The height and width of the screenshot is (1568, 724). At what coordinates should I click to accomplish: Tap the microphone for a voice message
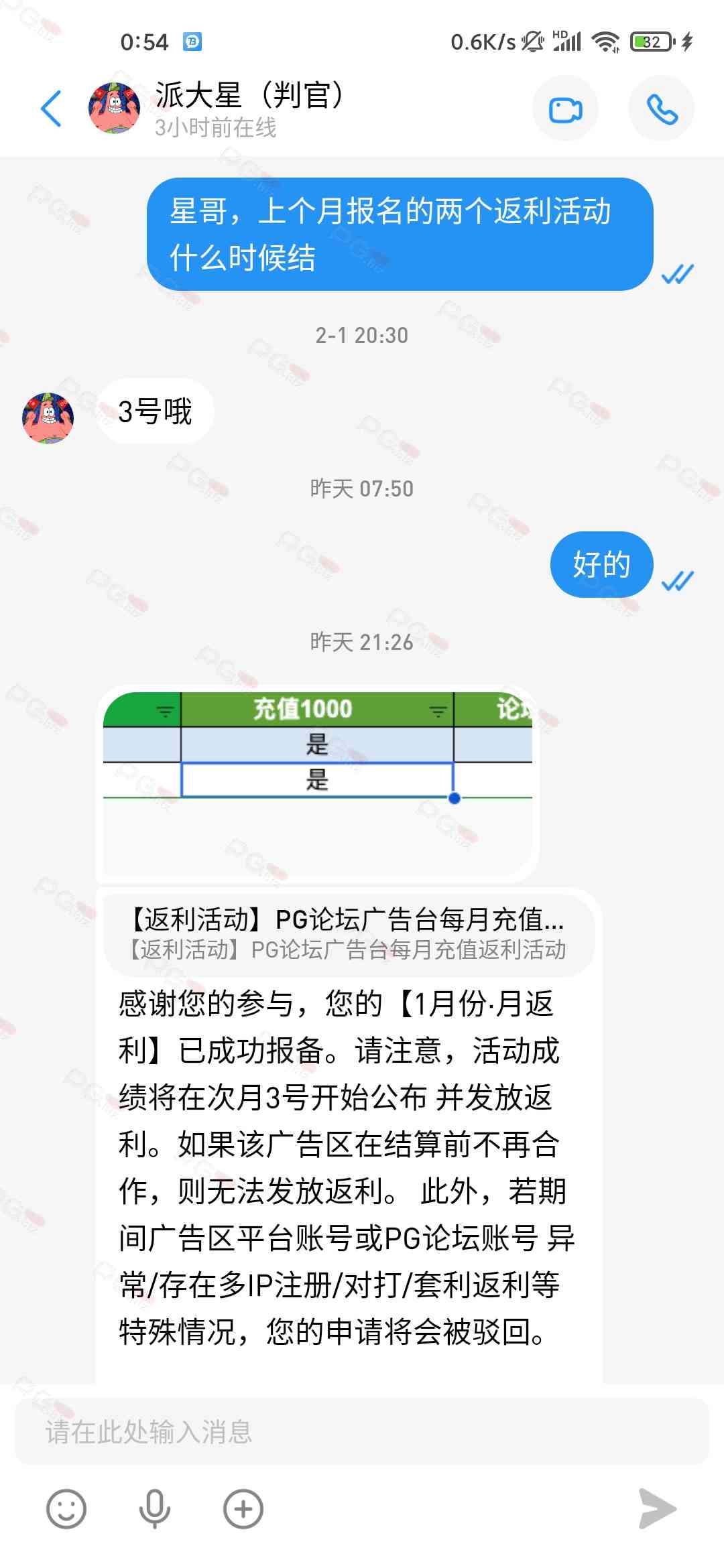(x=154, y=1509)
